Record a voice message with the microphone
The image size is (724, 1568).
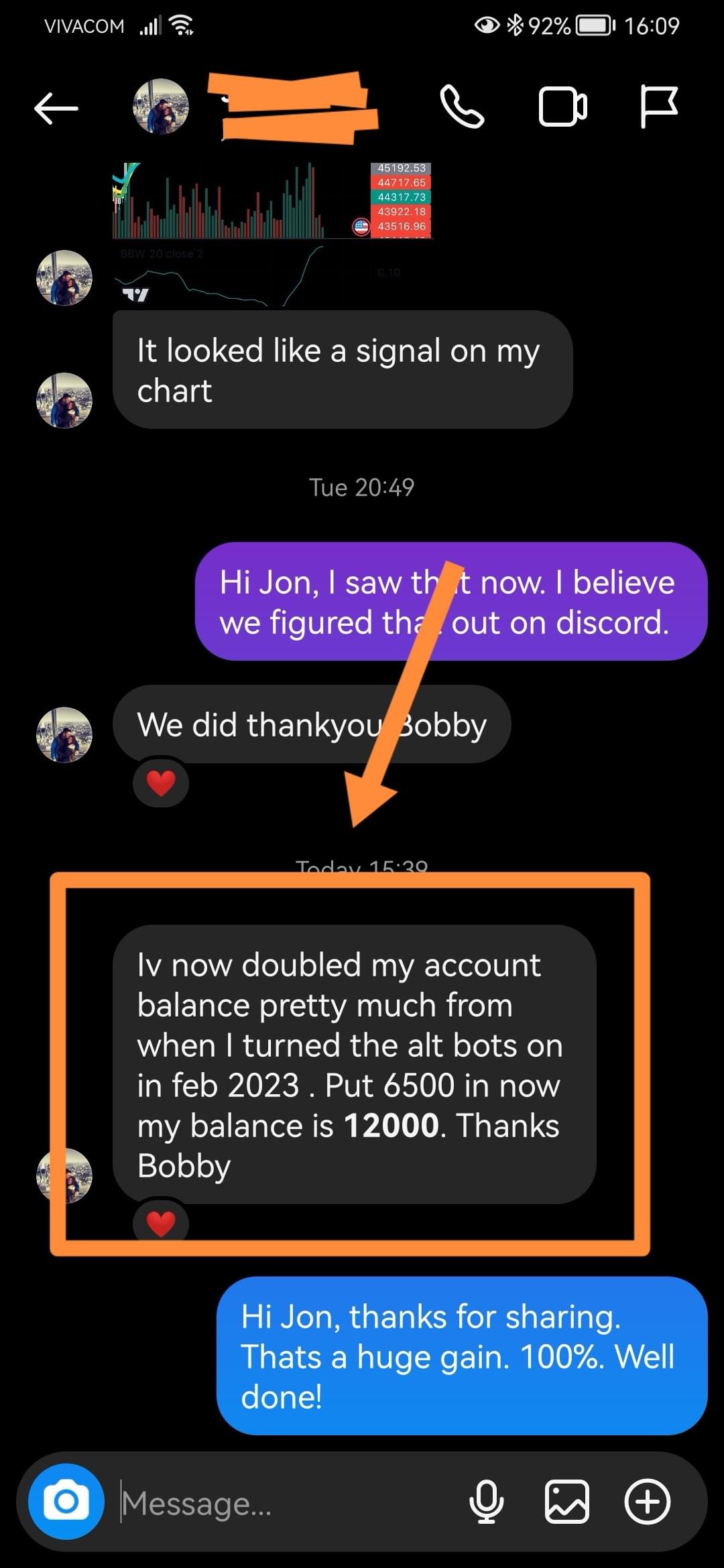pos(486,1502)
